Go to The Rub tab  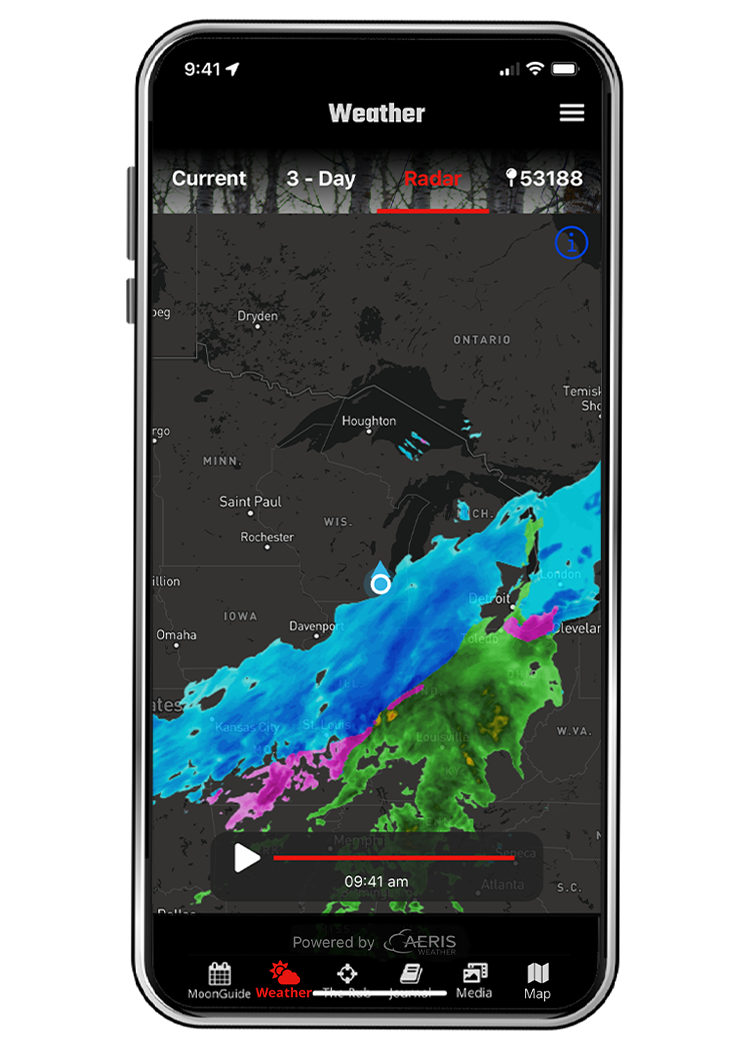point(347,980)
